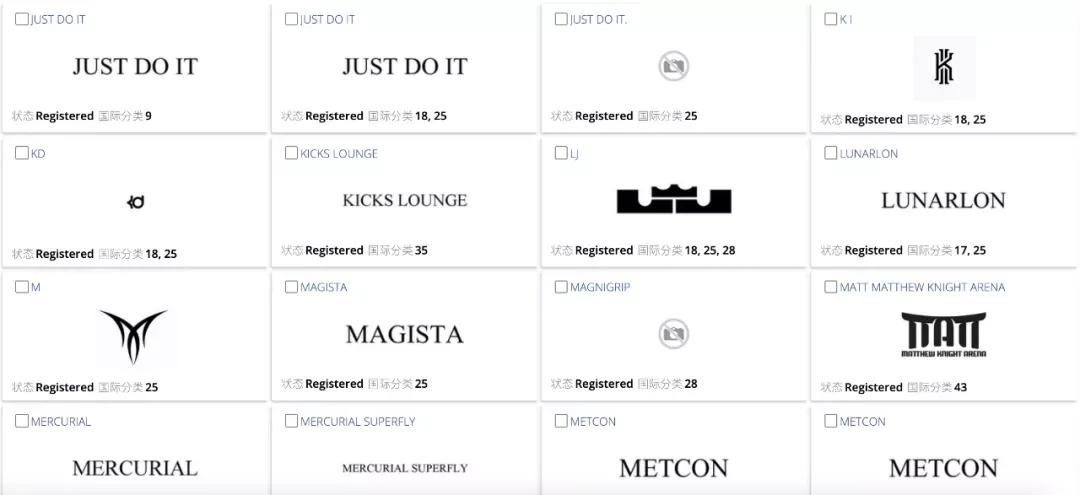Open the KICKS LOUNGE trademark link
1080x495 pixels.
click(x=339, y=153)
